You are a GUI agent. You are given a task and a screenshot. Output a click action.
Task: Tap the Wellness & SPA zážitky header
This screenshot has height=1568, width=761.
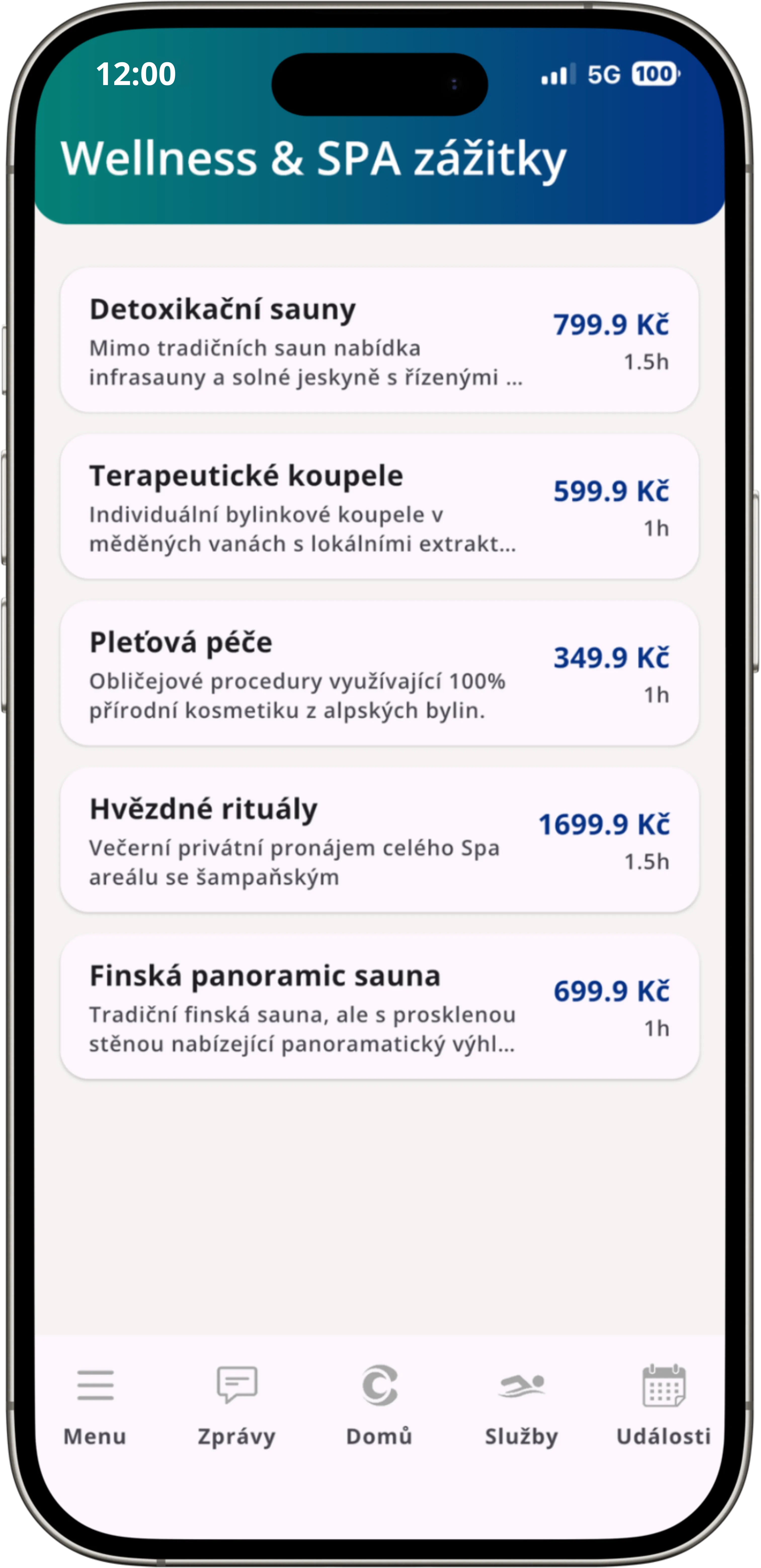(x=314, y=158)
